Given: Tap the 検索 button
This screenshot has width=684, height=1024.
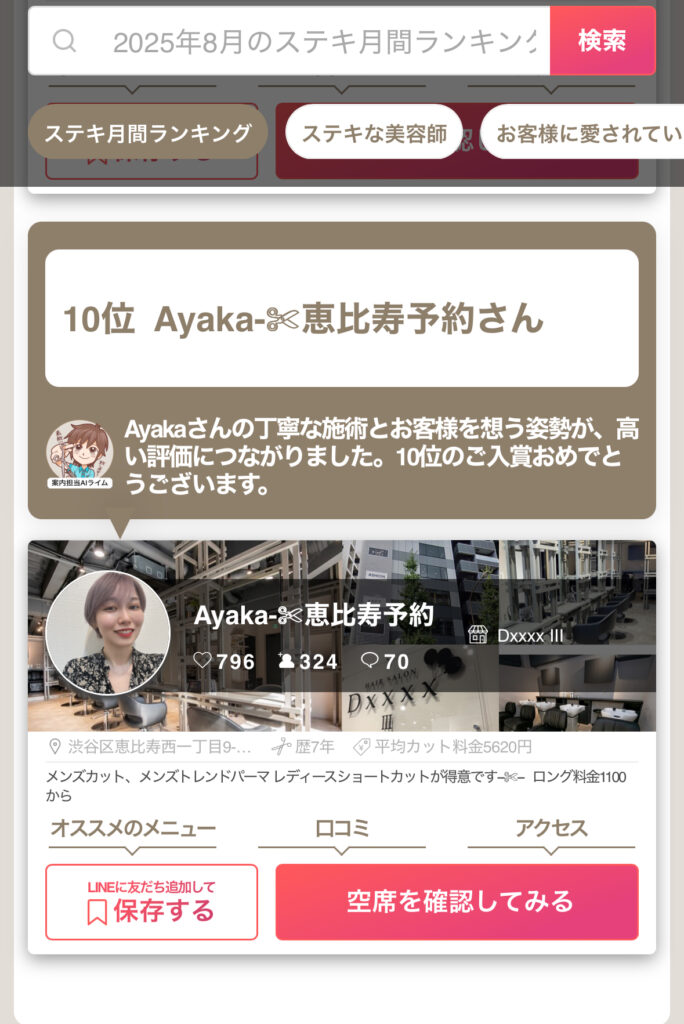Looking at the screenshot, I should click(602, 41).
